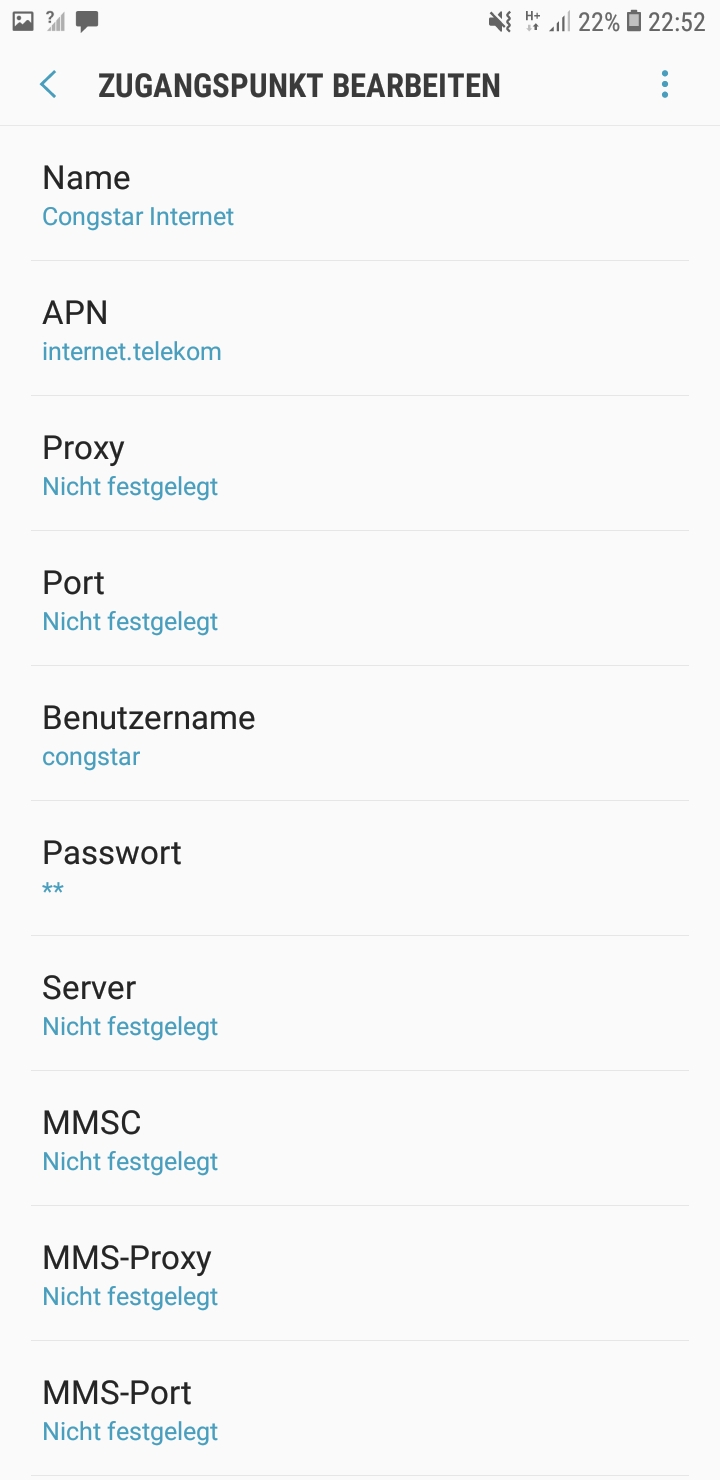The image size is (720, 1480).
Task: Open the Server setting
Action: (x=360, y=1006)
